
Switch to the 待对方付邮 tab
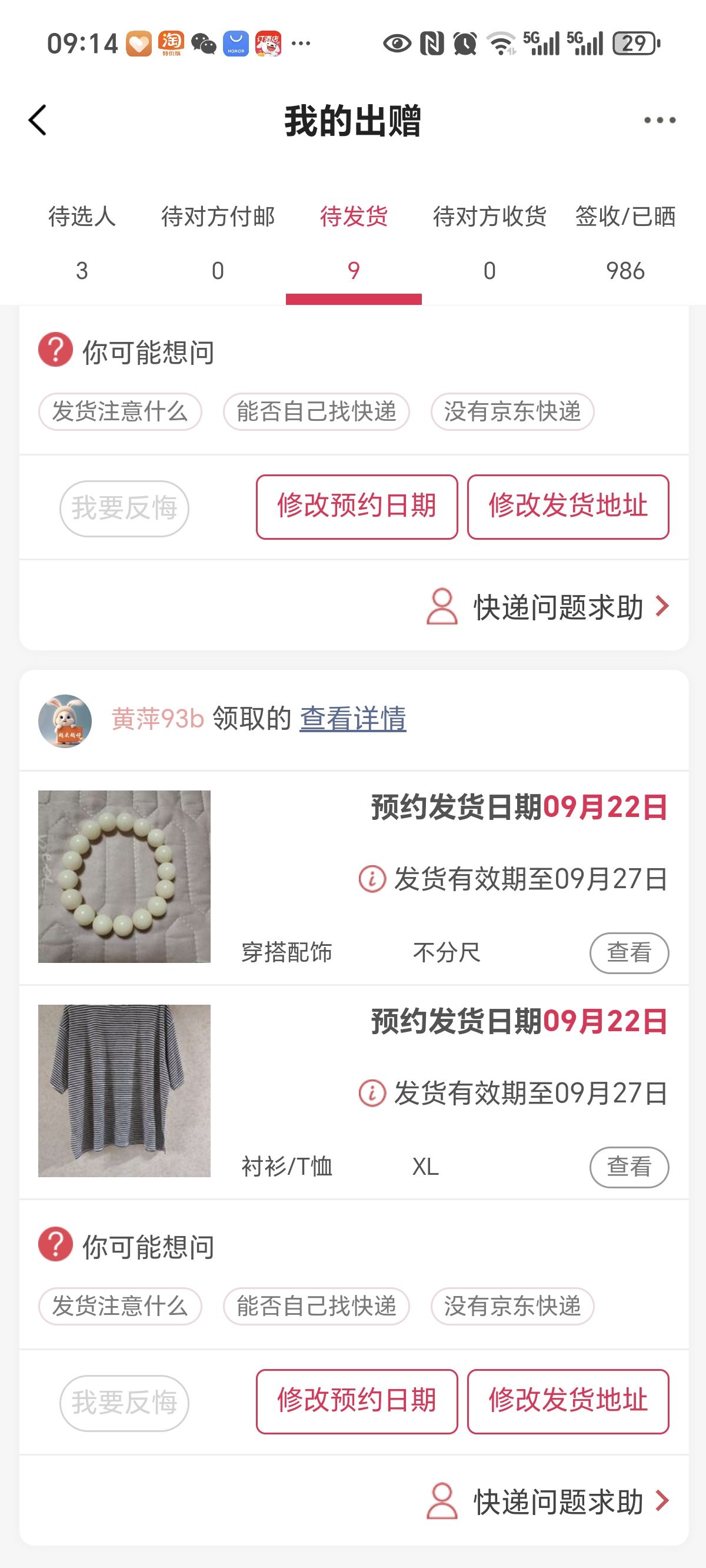(217, 242)
